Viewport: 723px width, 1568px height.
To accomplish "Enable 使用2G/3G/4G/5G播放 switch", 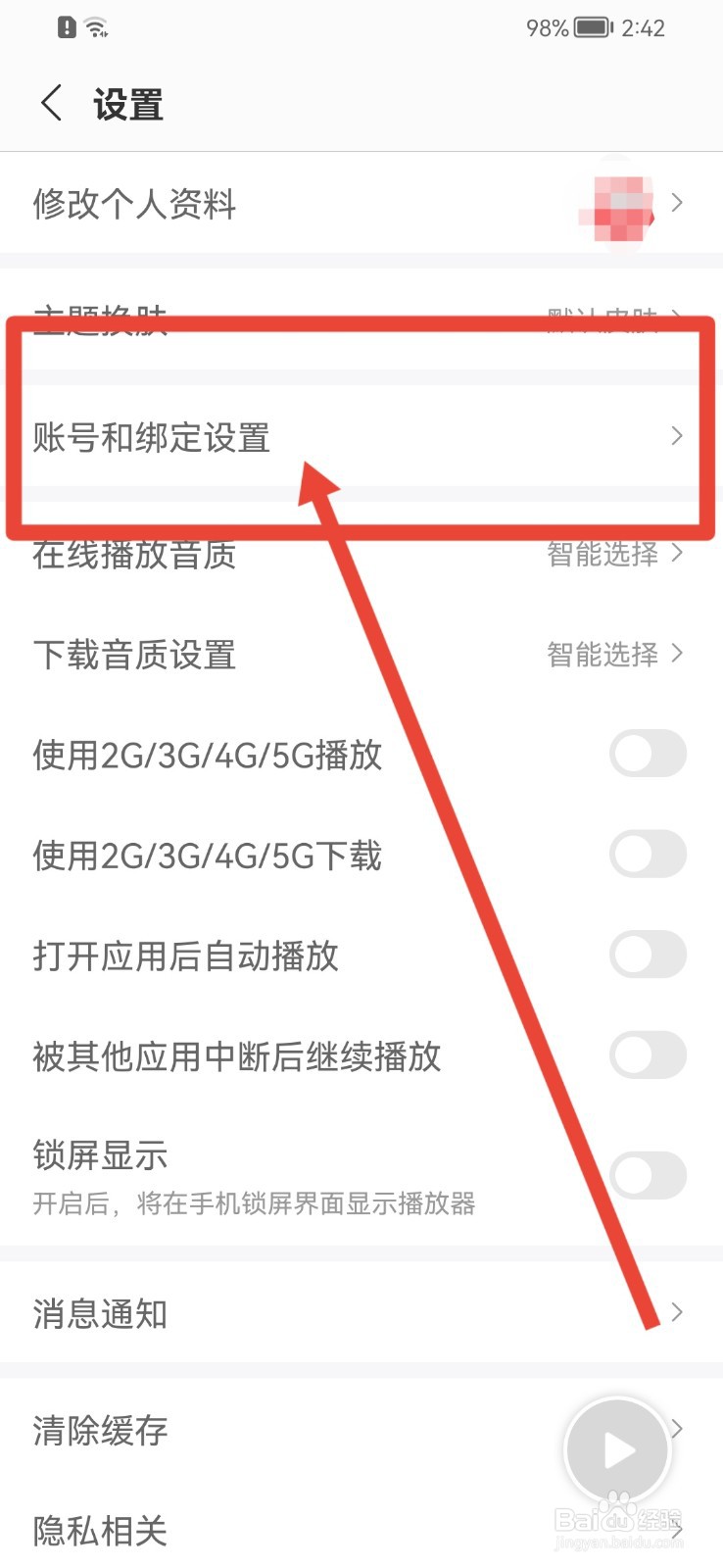I will click(x=648, y=755).
